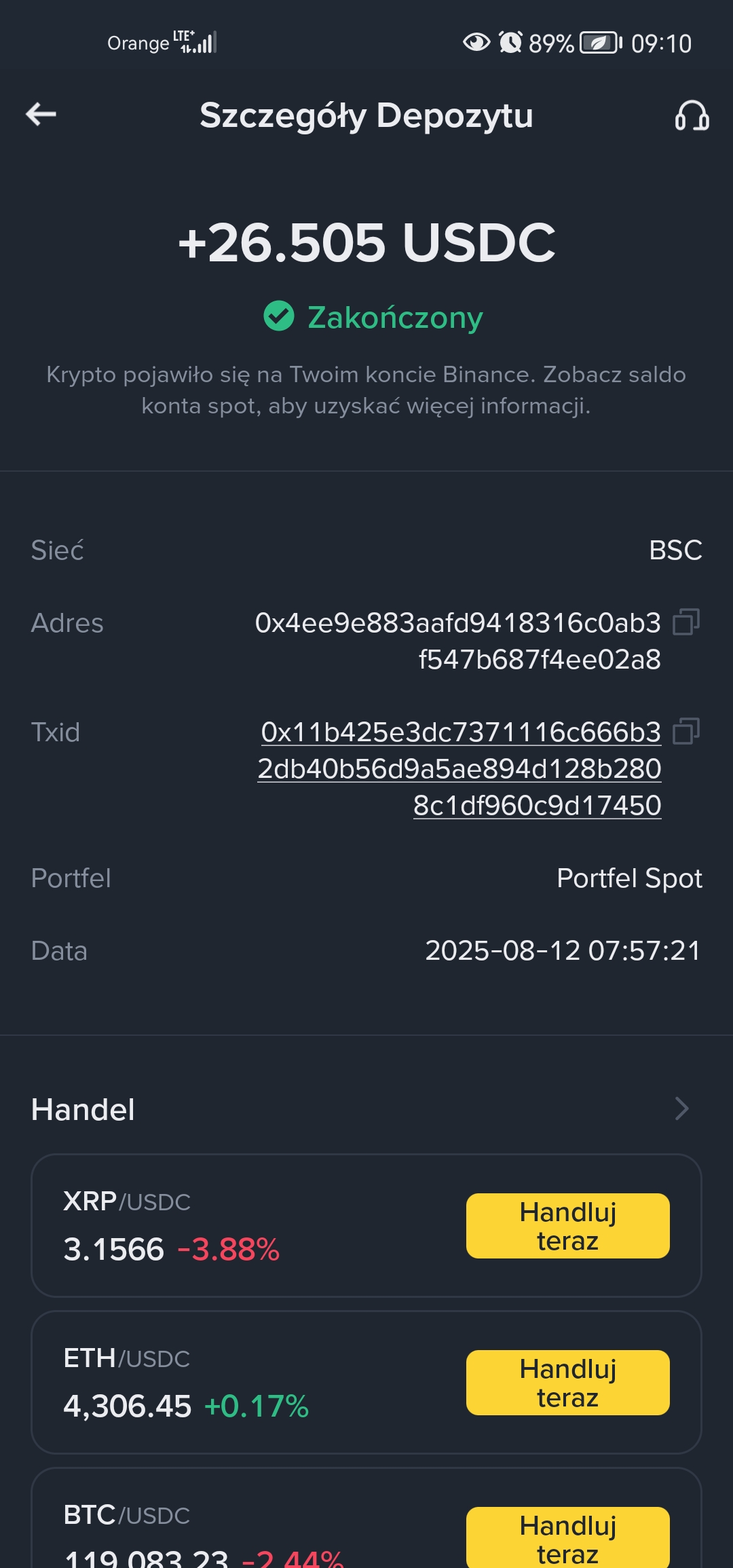The width and height of the screenshot is (733, 1568).
Task: Tap Handluj teraz for BTC/USDC
Action: point(567,1537)
